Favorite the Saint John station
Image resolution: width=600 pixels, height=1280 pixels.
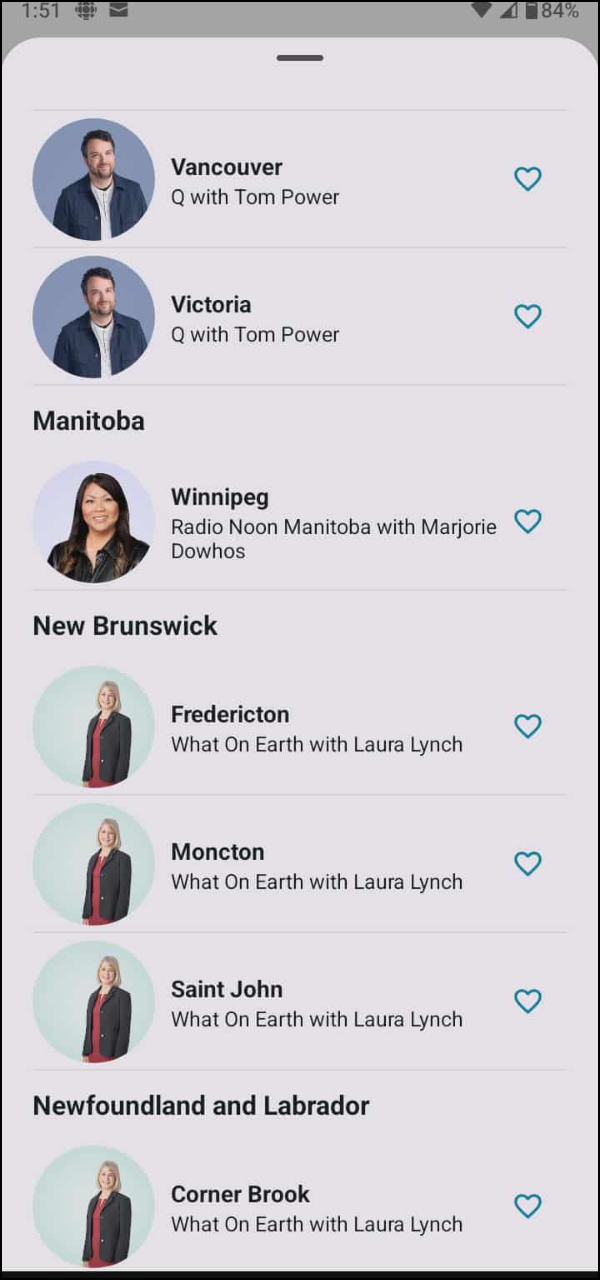tap(527, 1001)
